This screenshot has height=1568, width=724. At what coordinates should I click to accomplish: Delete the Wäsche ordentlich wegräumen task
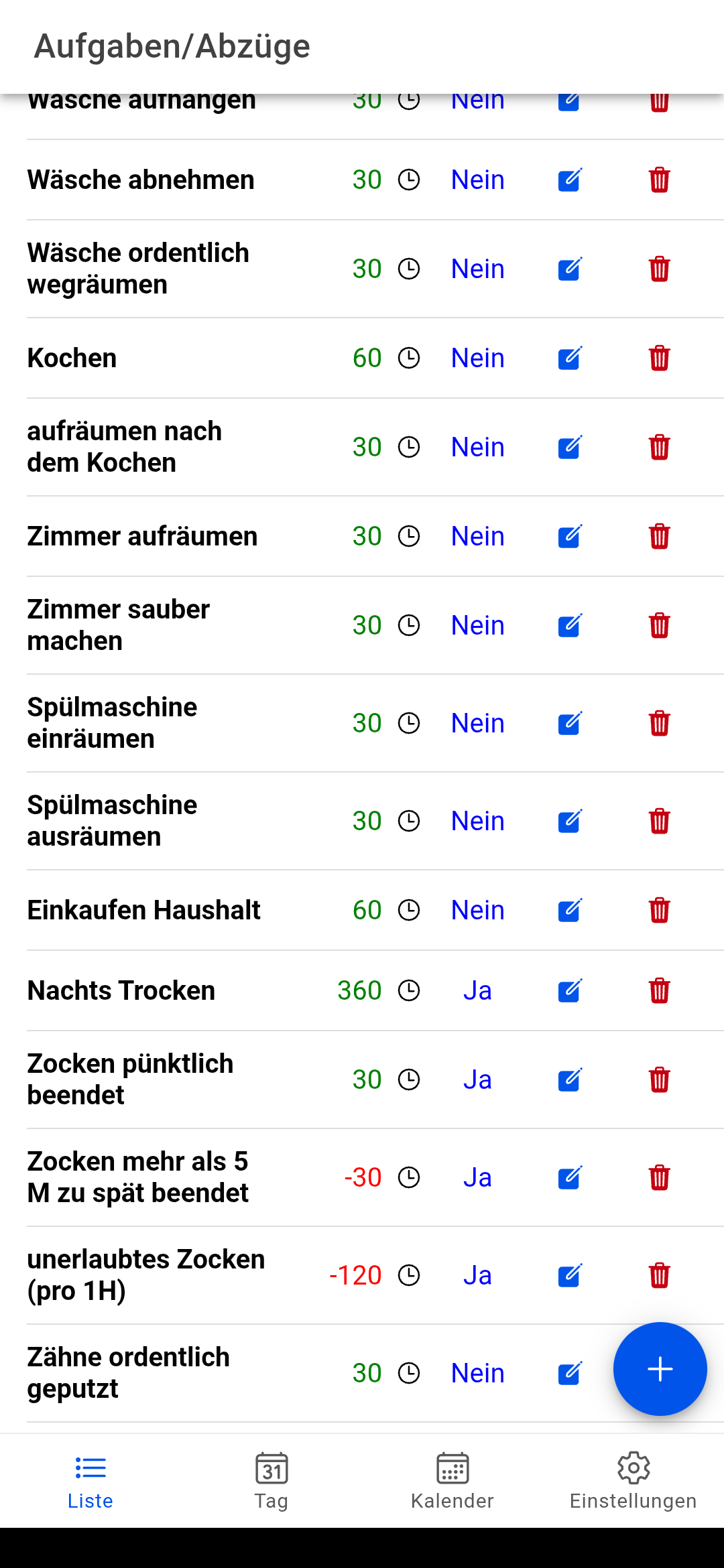(x=659, y=269)
